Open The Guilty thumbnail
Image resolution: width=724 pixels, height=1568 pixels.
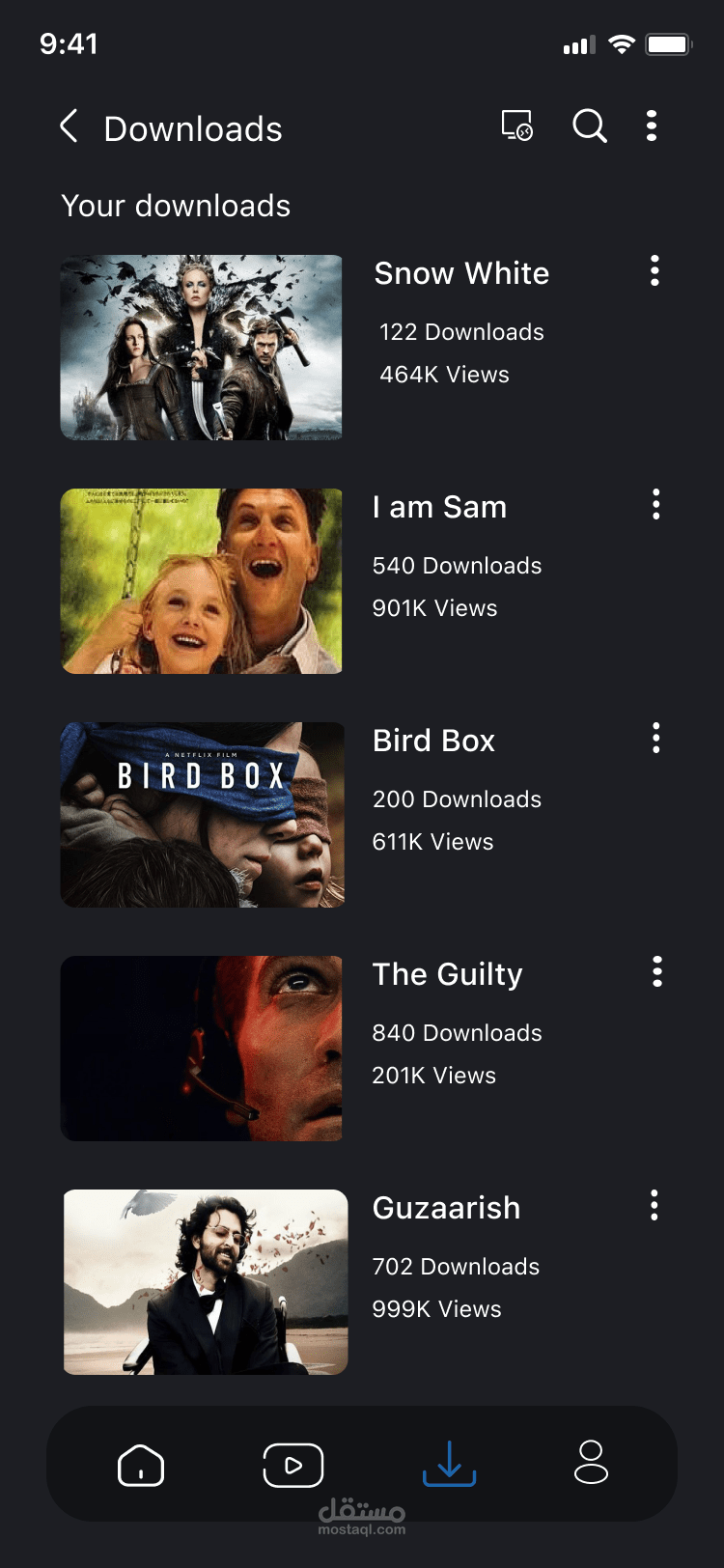(201, 1049)
